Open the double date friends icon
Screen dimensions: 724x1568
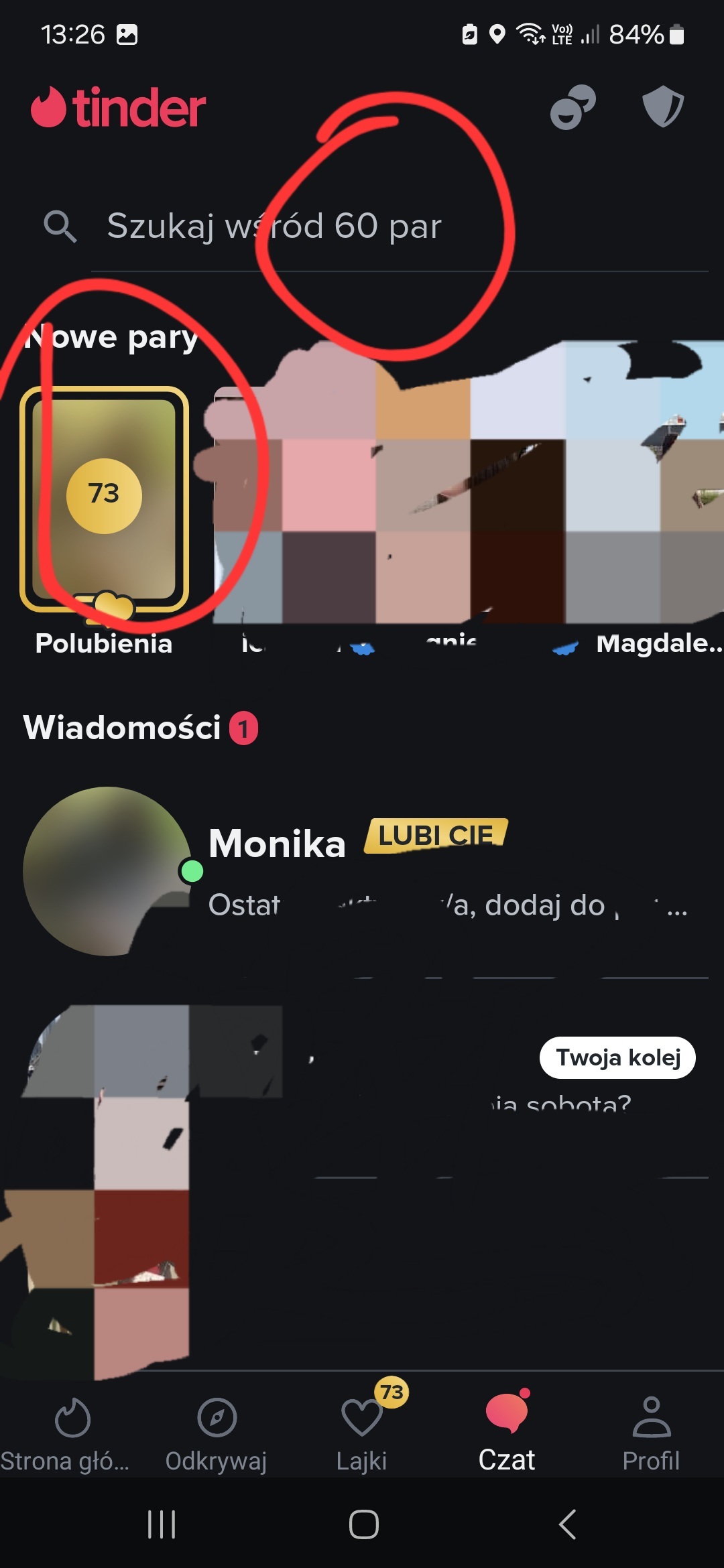pos(572,107)
